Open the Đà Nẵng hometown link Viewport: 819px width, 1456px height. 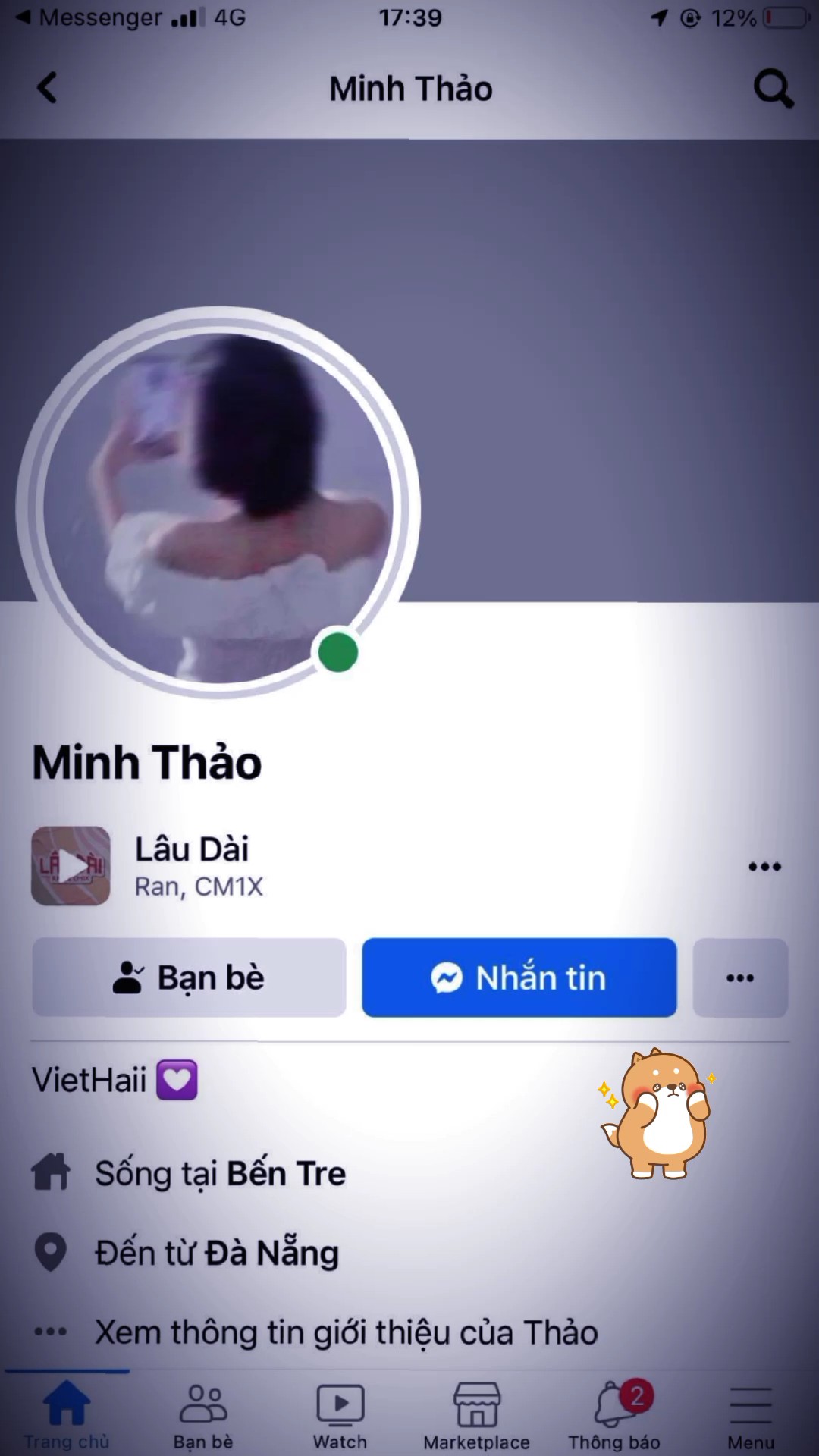coord(272,1253)
